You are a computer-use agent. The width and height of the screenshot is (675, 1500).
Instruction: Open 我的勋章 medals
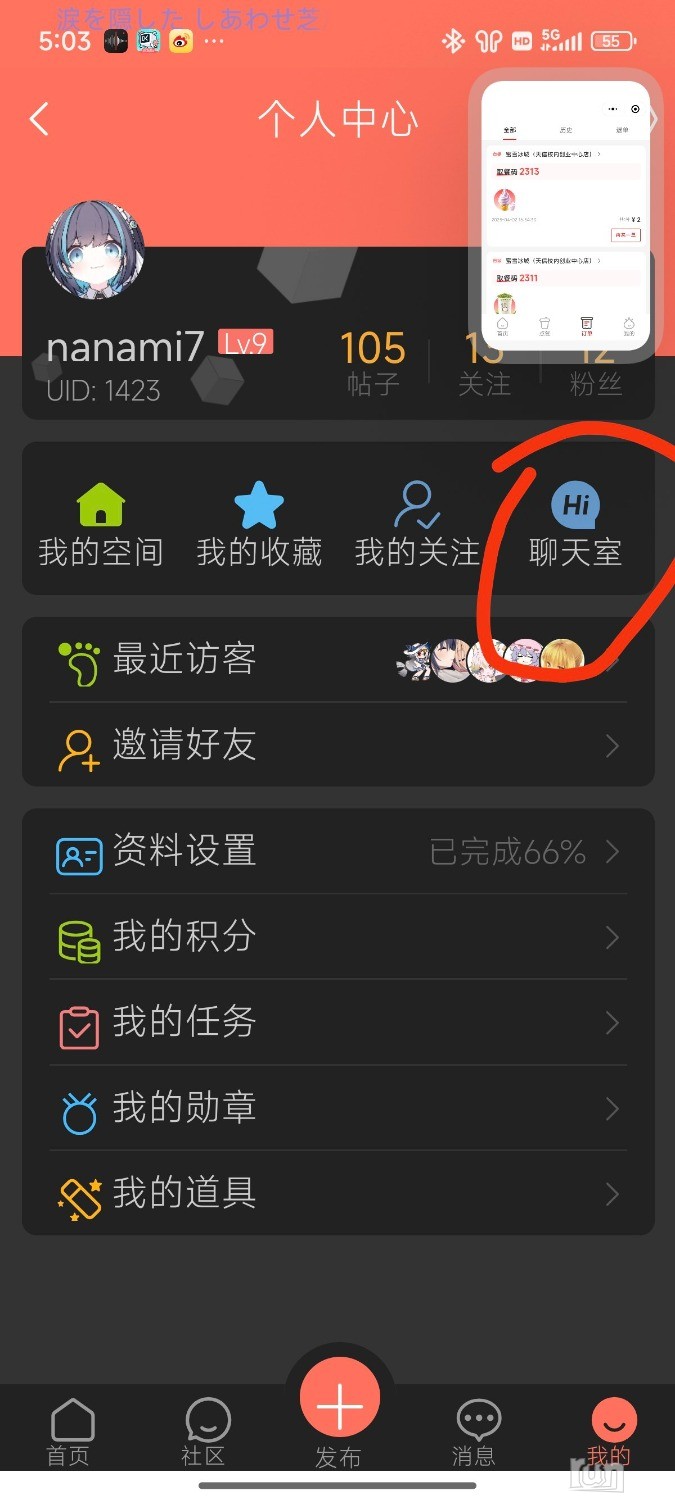coord(337,1109)
